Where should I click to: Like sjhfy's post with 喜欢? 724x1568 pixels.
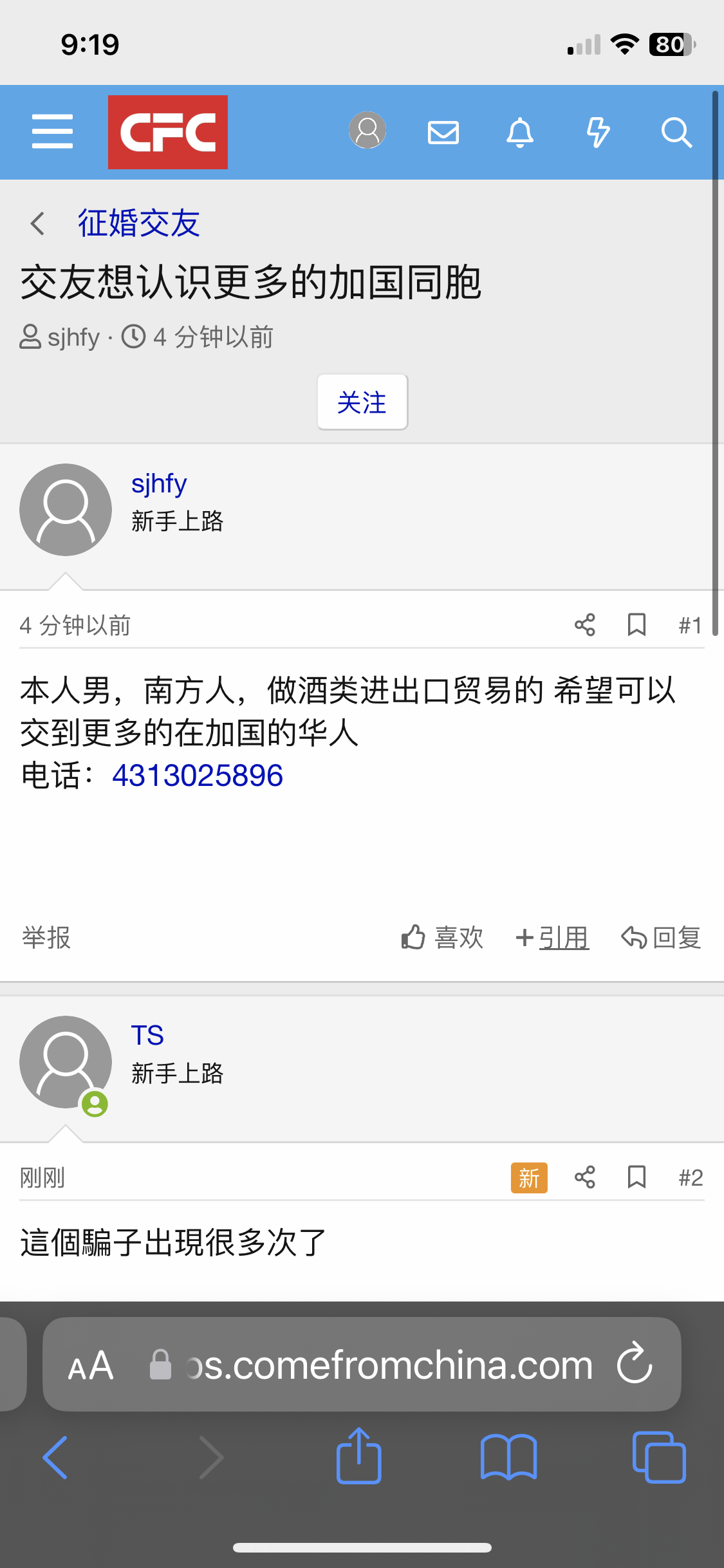pos(443,938)
